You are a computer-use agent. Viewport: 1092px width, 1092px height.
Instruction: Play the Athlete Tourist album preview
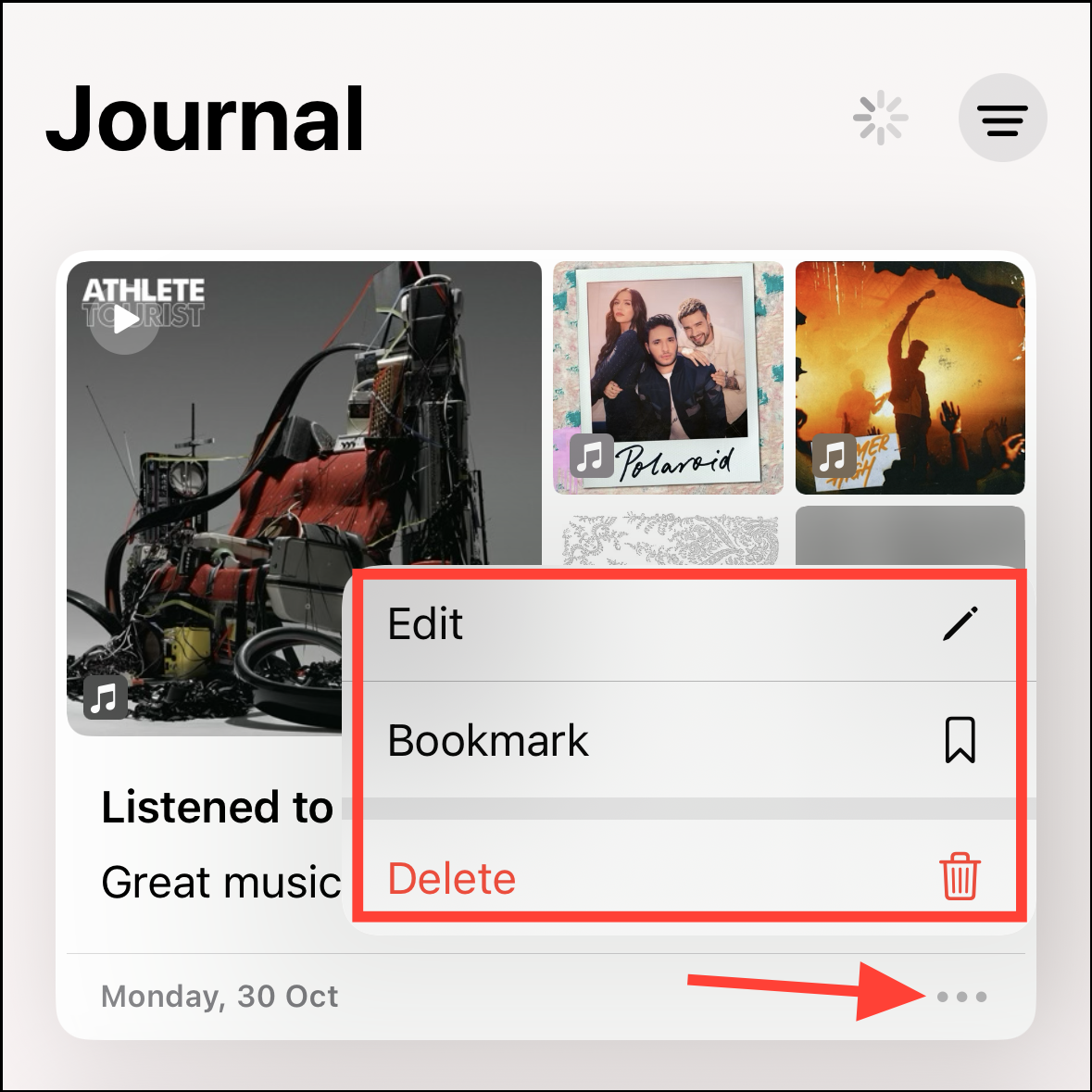pos(125,320)
